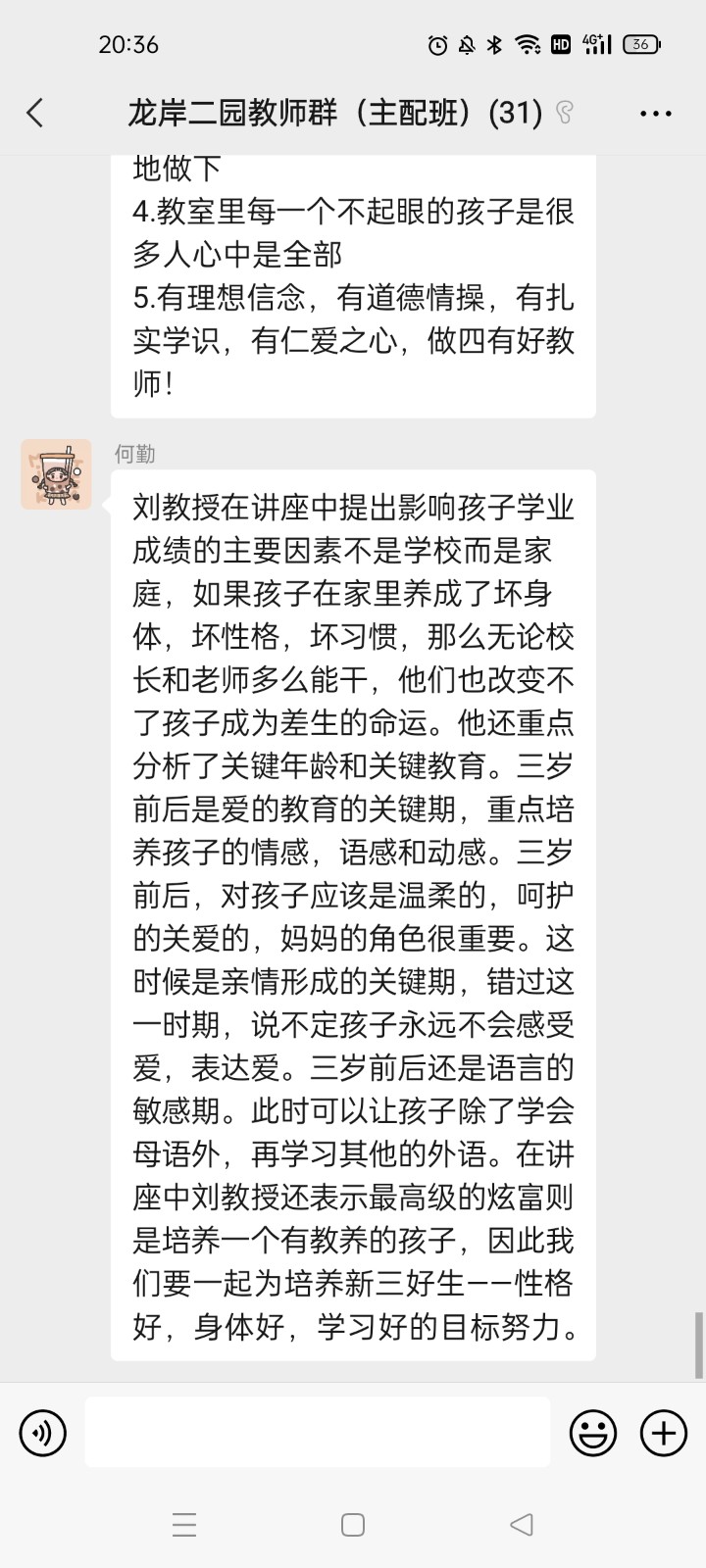The image size is (706, 1568).
Task: Go to the system home screen
Action: [353, 1525]
